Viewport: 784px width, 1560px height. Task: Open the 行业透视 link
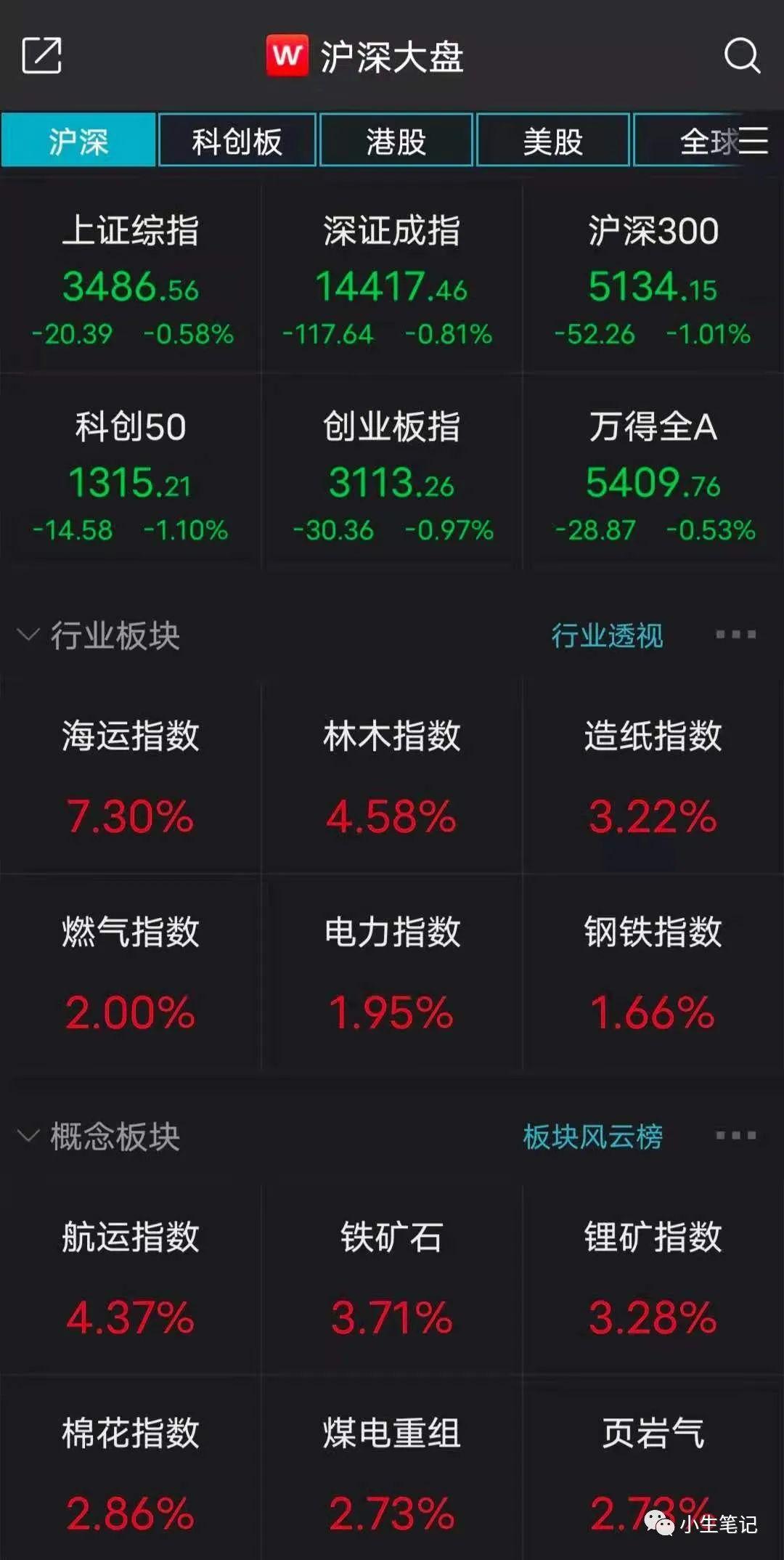607,635
